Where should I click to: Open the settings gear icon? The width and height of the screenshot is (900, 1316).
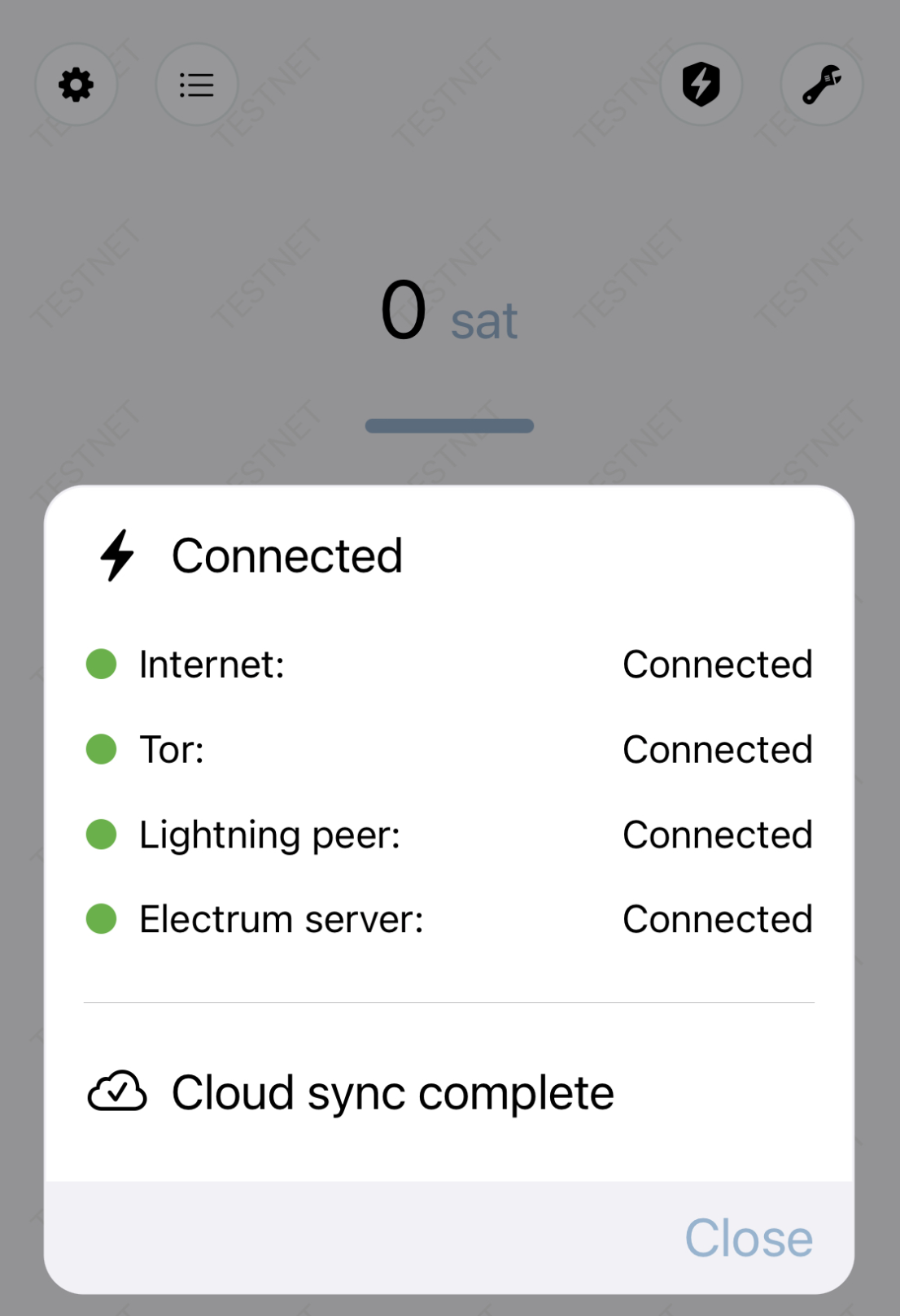point(76,85)
